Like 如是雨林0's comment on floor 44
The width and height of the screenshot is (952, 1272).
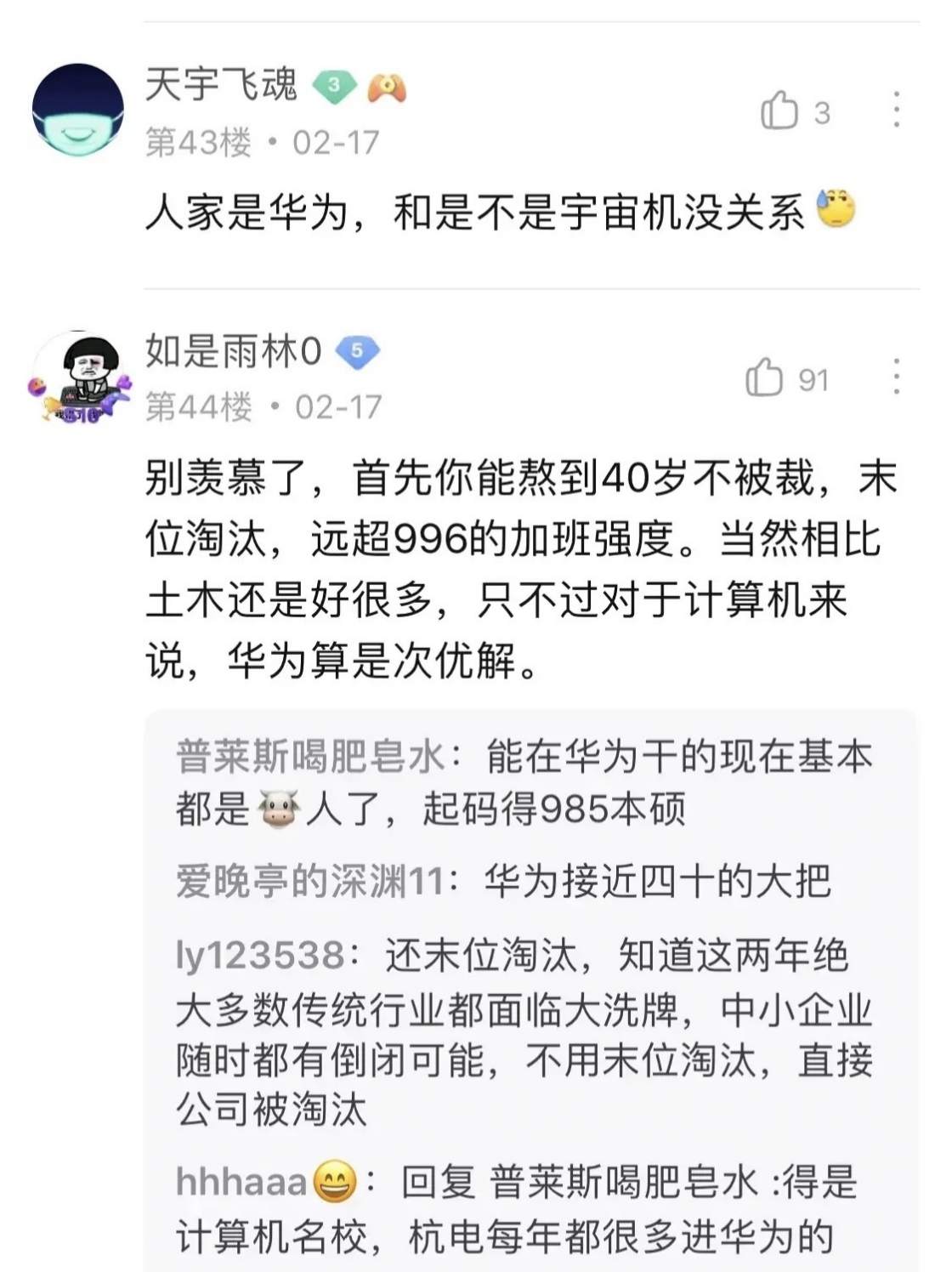tap(764, 378)
